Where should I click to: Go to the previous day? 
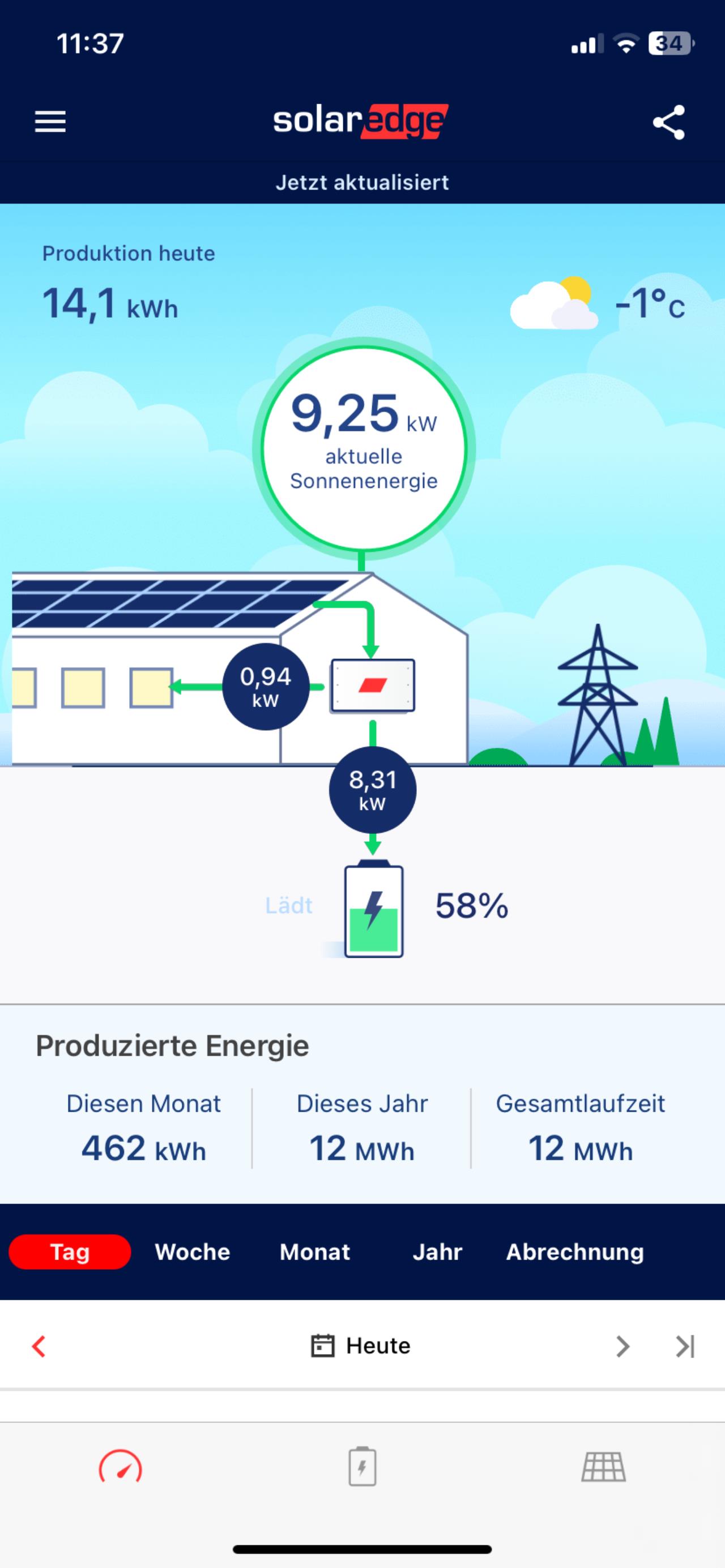[39, 1346]
